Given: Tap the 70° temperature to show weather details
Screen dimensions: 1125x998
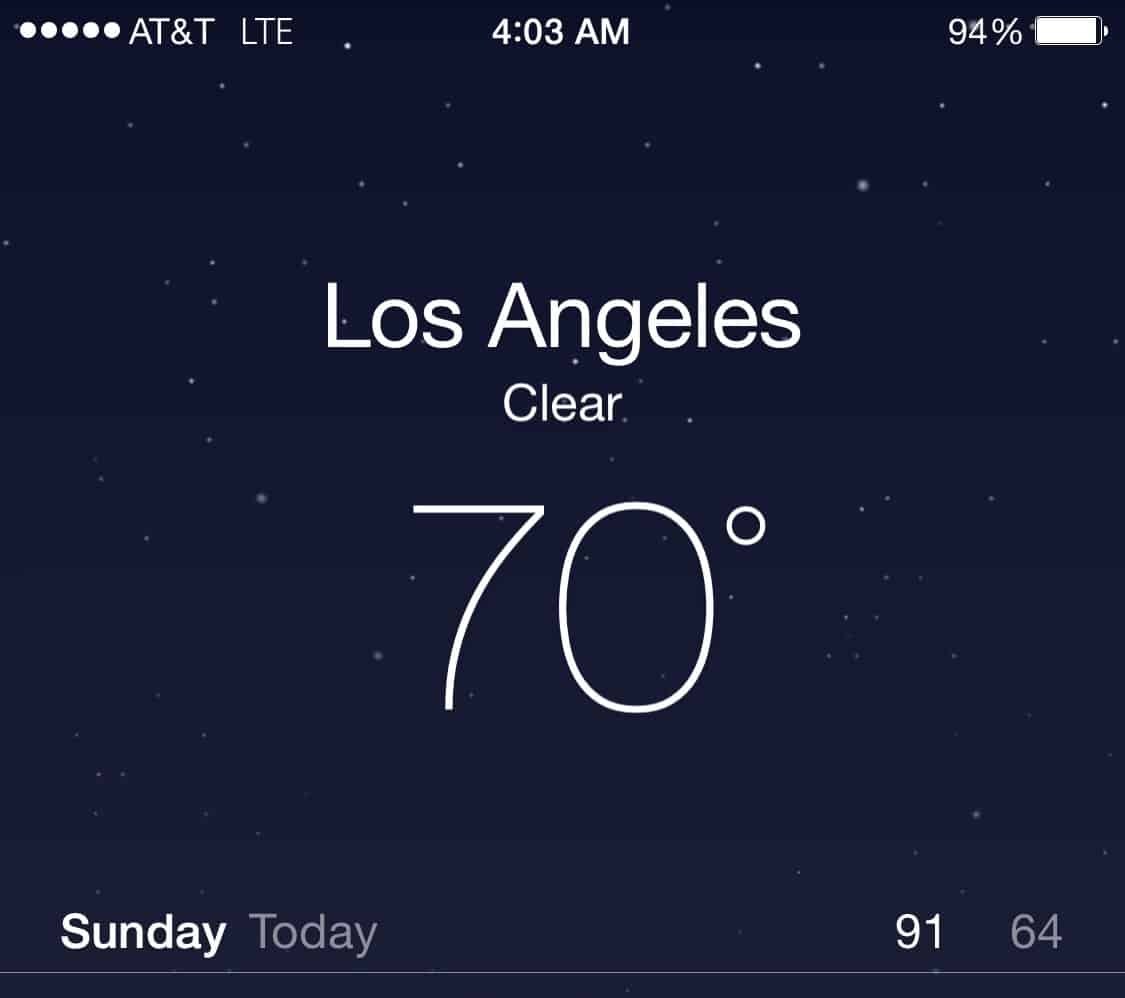Looking at the screenshot, I should [x=589, y=607].
